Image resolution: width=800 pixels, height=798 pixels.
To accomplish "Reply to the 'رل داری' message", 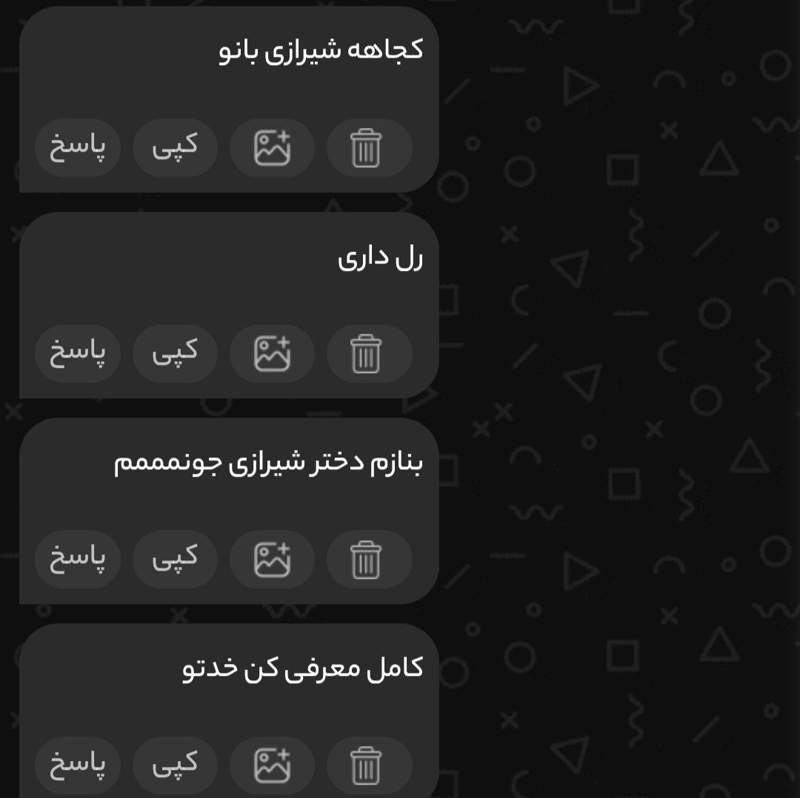I will coord(78,354).
